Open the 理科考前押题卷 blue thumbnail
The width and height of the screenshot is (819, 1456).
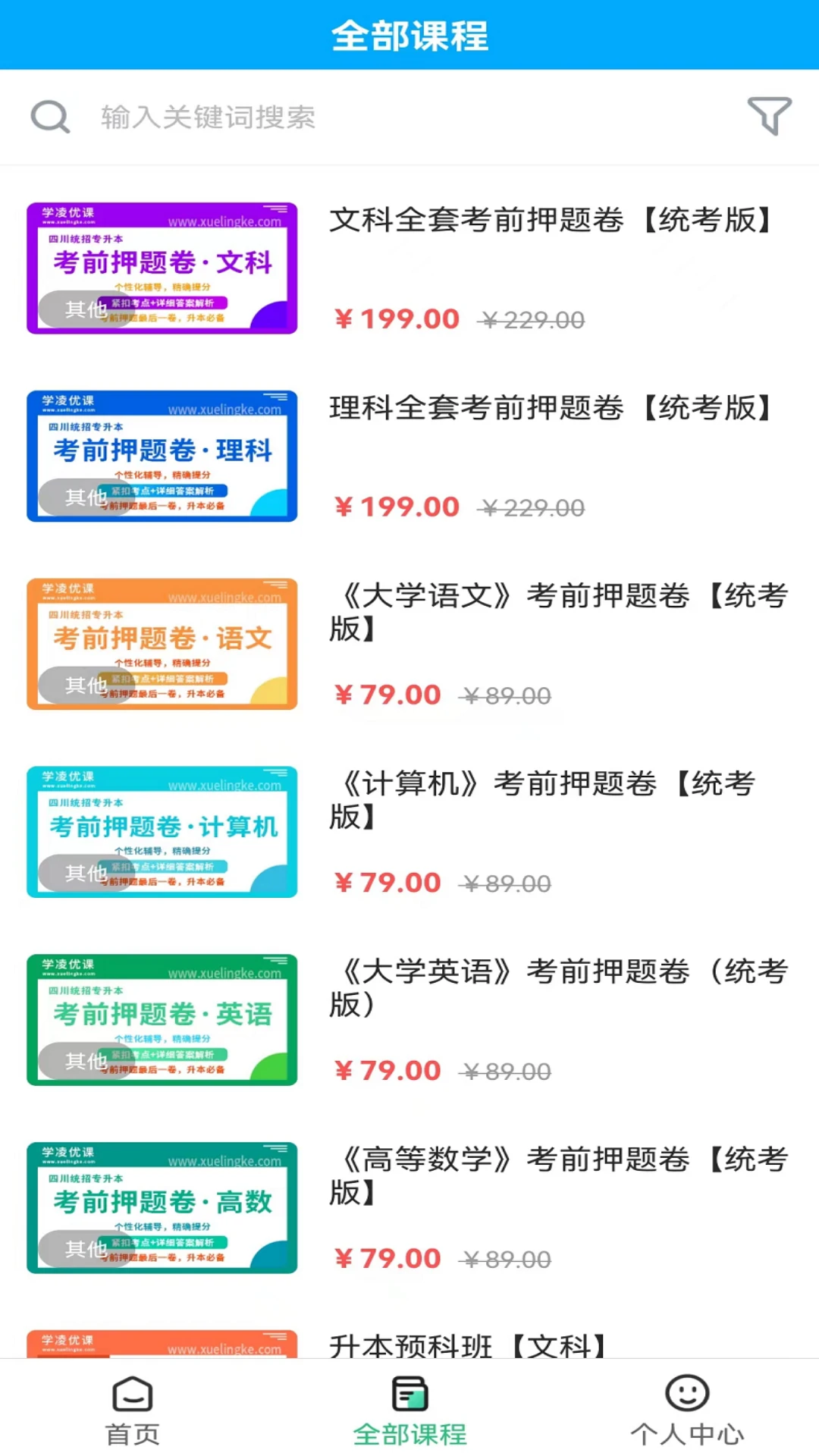click(161, 455)
